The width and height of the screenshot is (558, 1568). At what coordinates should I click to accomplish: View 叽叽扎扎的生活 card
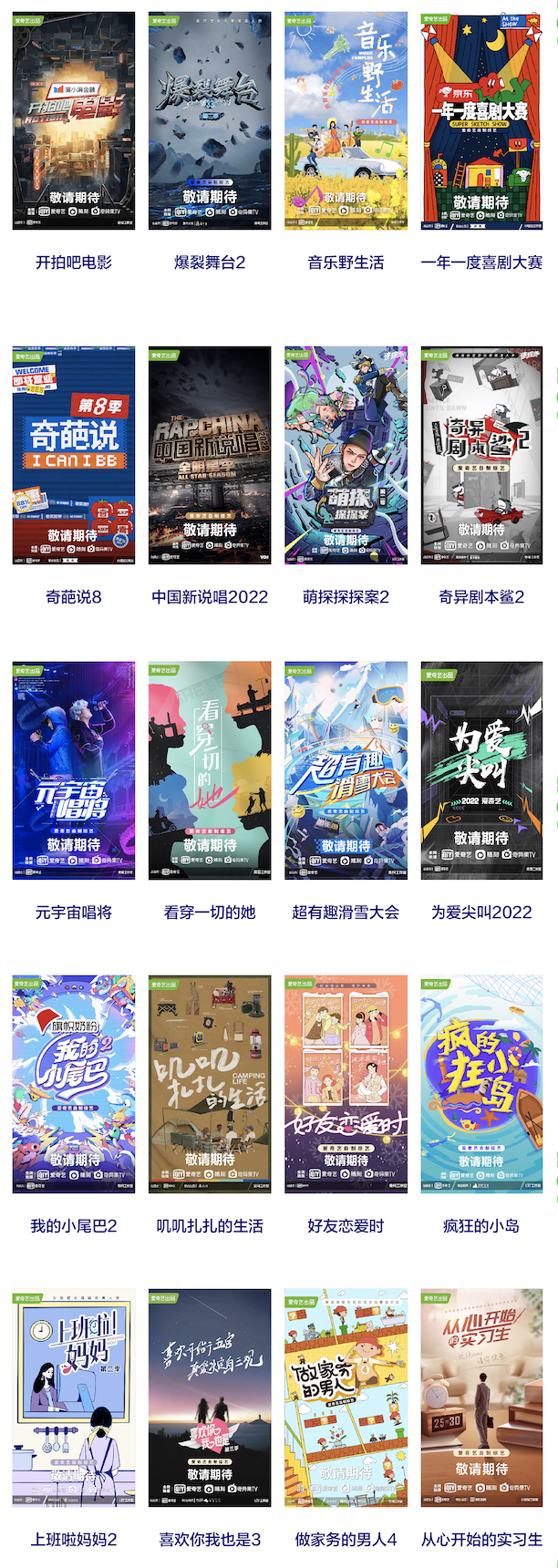210,1084
